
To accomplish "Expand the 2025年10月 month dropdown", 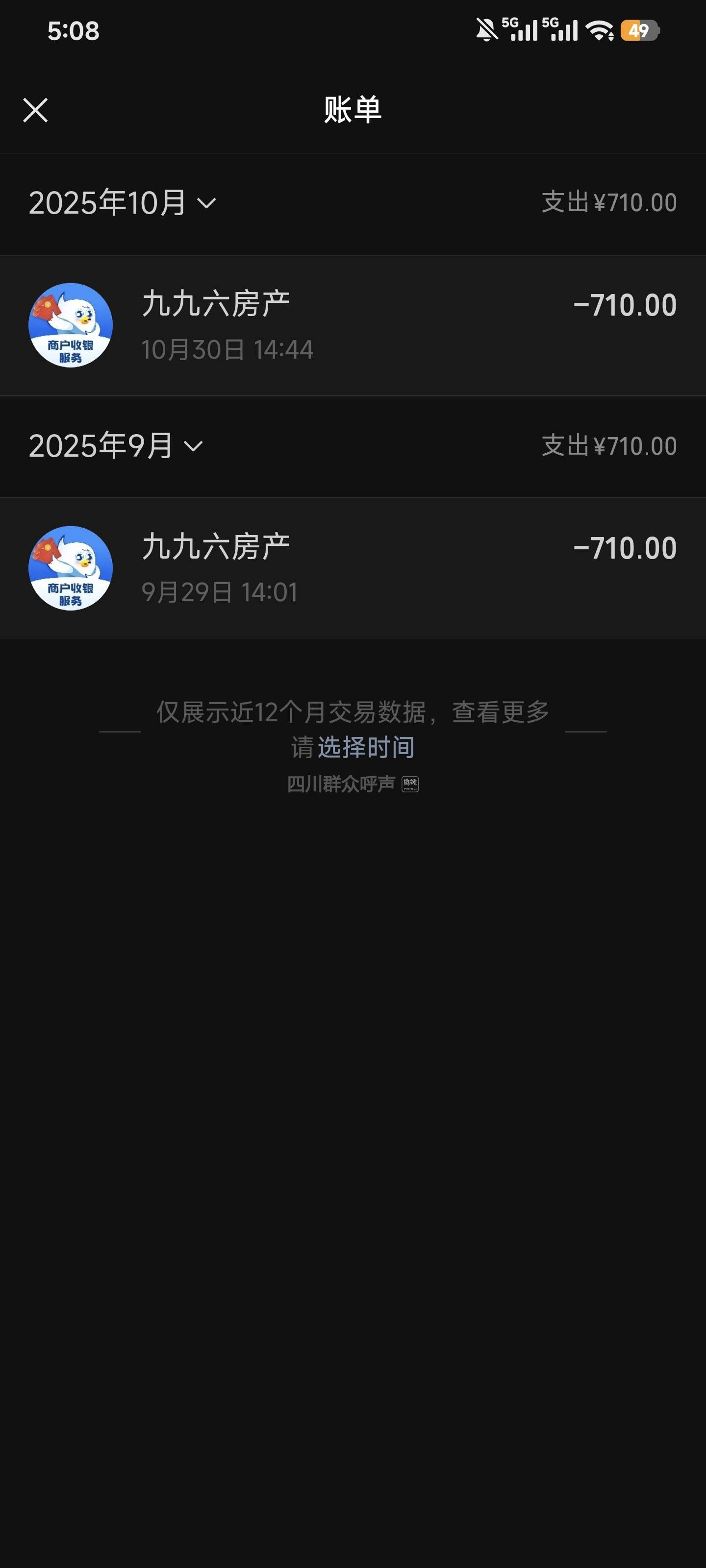I will pos(123,203).
